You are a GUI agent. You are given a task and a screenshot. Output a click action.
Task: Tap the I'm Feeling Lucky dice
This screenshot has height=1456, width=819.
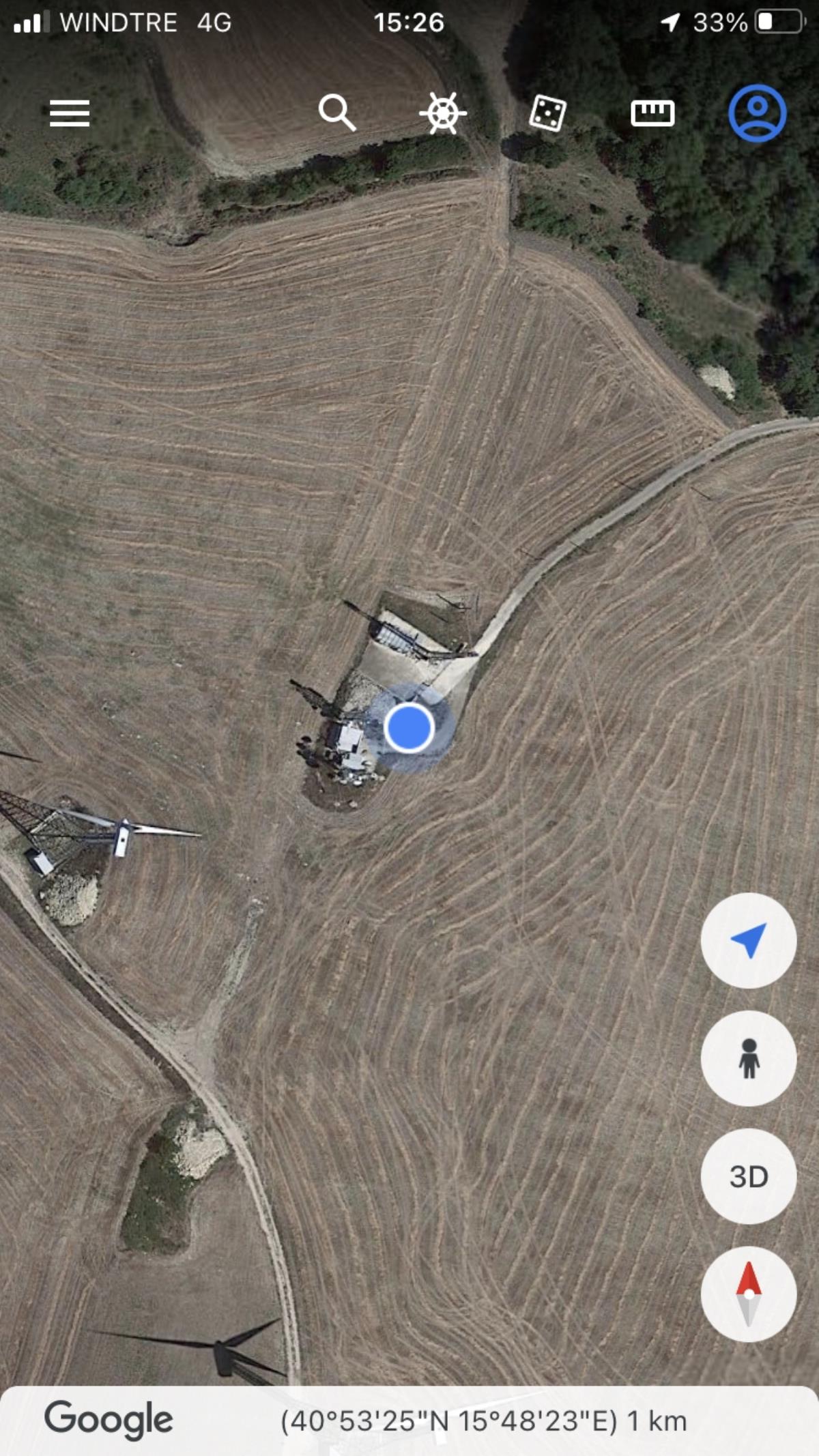tap(547, 113)
